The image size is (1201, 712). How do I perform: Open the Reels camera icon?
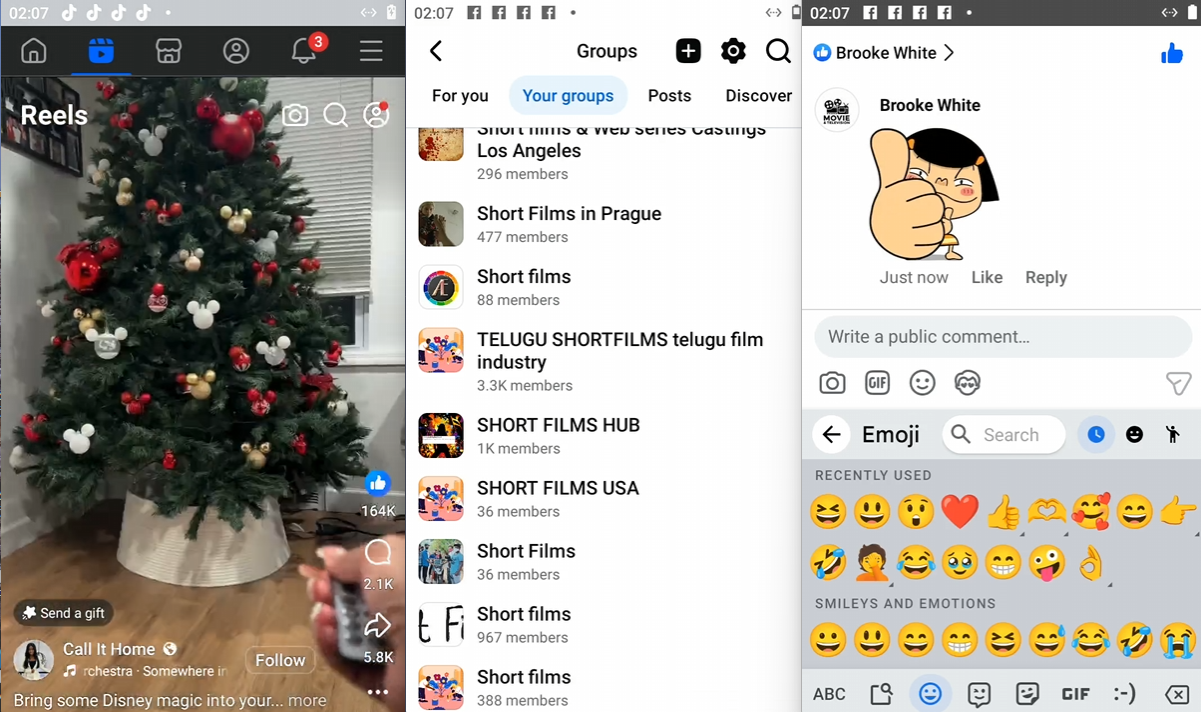(x=295, y=115)
